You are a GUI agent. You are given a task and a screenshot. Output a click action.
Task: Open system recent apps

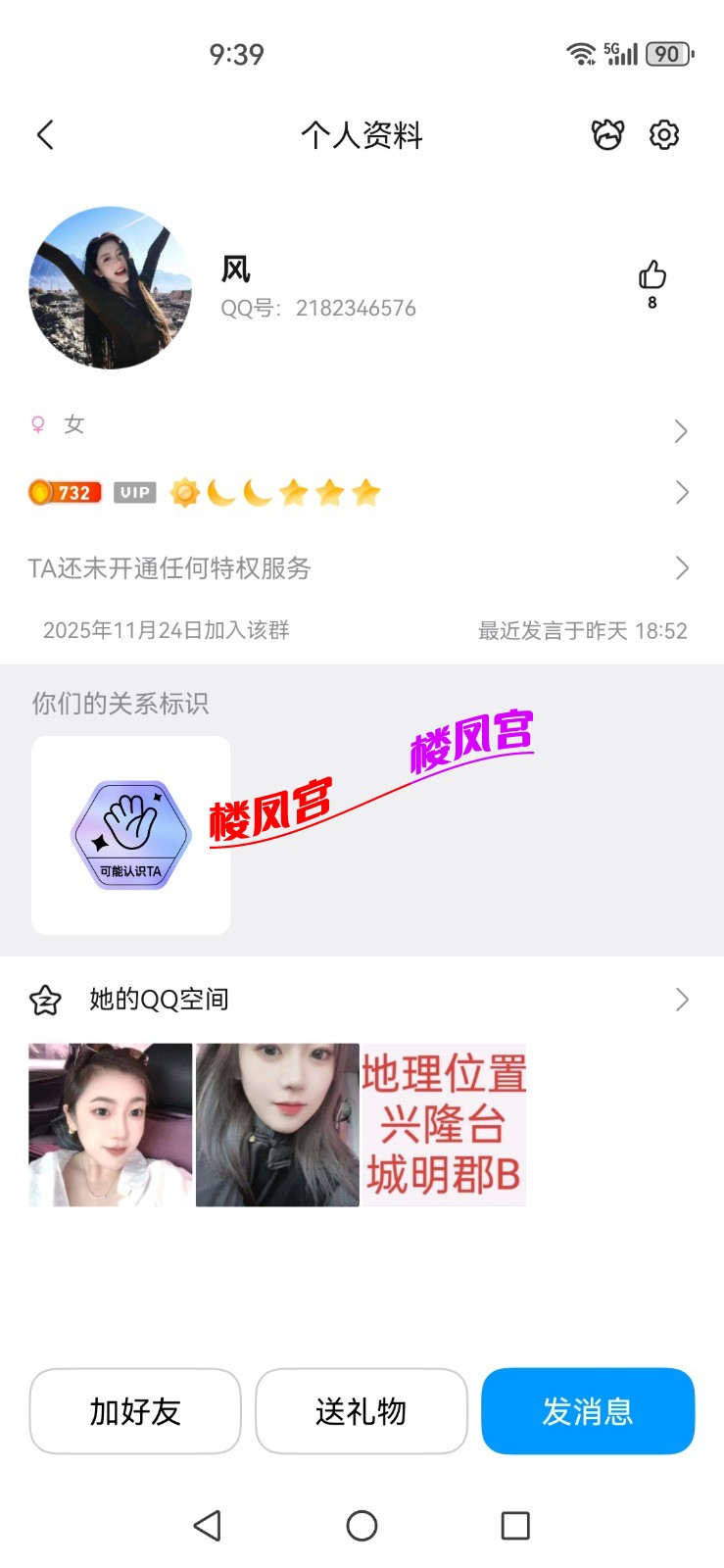pos(515,1525)
